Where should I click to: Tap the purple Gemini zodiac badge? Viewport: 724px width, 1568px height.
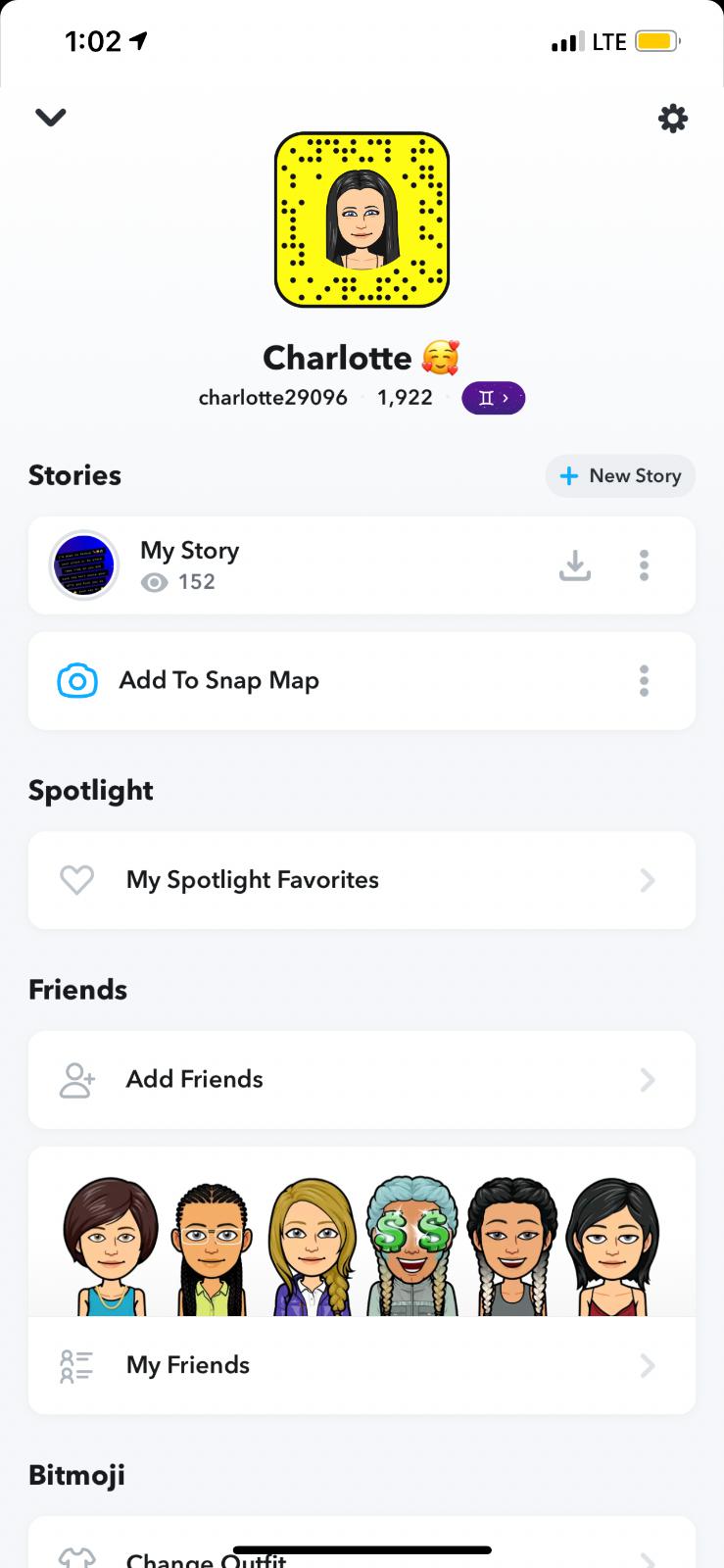point(493,398)
